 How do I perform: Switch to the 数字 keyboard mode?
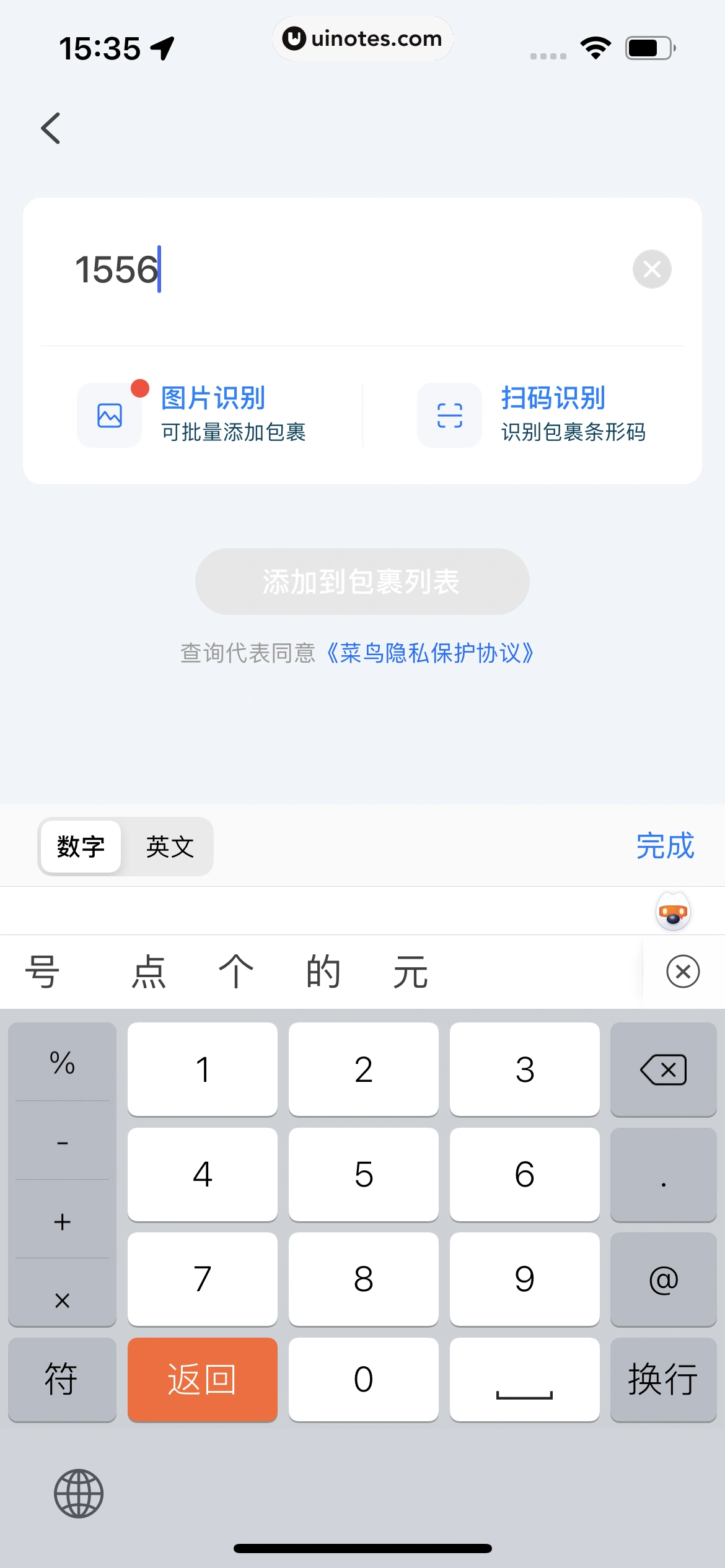[x=81, y=847]
